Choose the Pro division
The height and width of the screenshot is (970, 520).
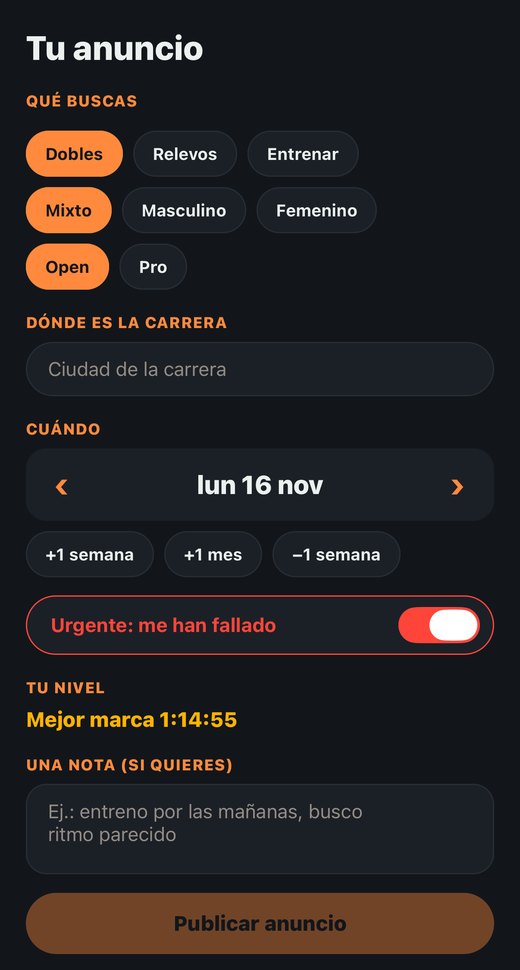click(x=153, y=267)
